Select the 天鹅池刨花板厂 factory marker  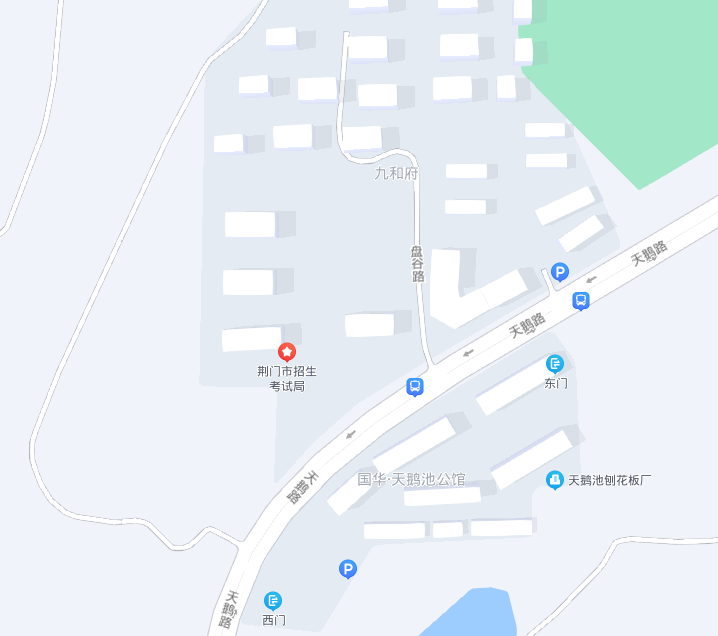click(554, 480)
